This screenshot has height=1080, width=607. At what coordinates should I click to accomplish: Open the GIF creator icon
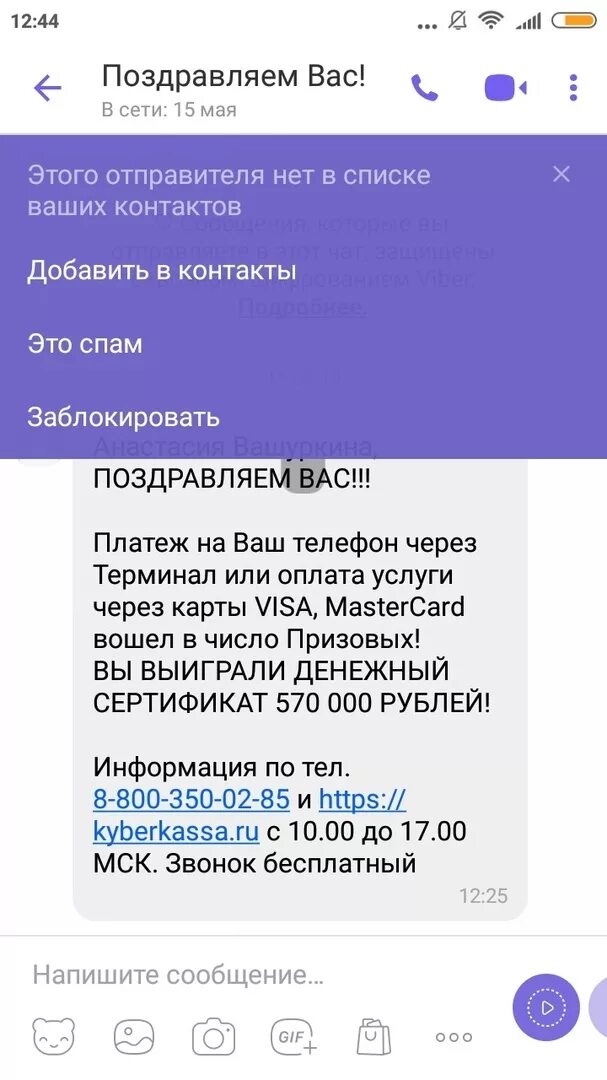(294, 1037)
